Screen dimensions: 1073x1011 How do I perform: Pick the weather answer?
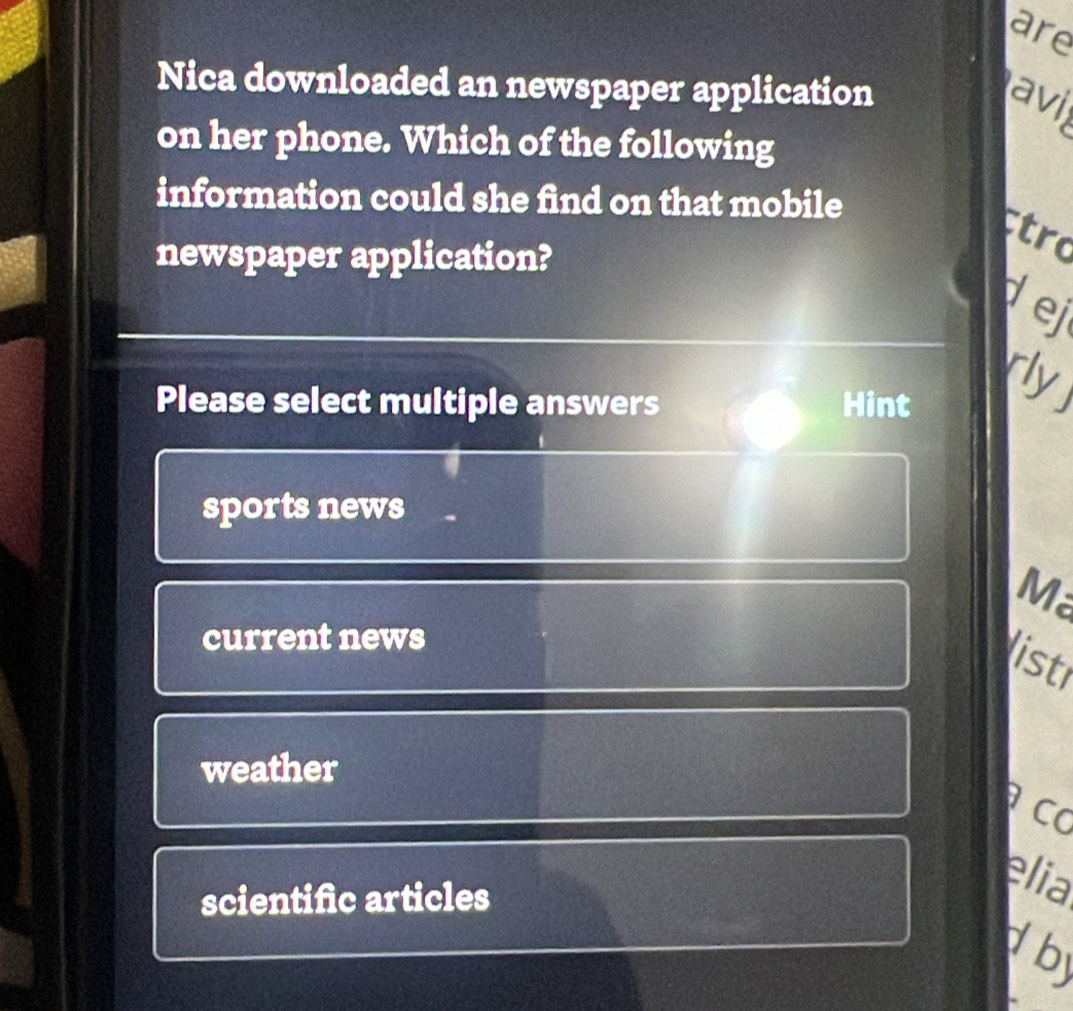click(x=531, y=768)
